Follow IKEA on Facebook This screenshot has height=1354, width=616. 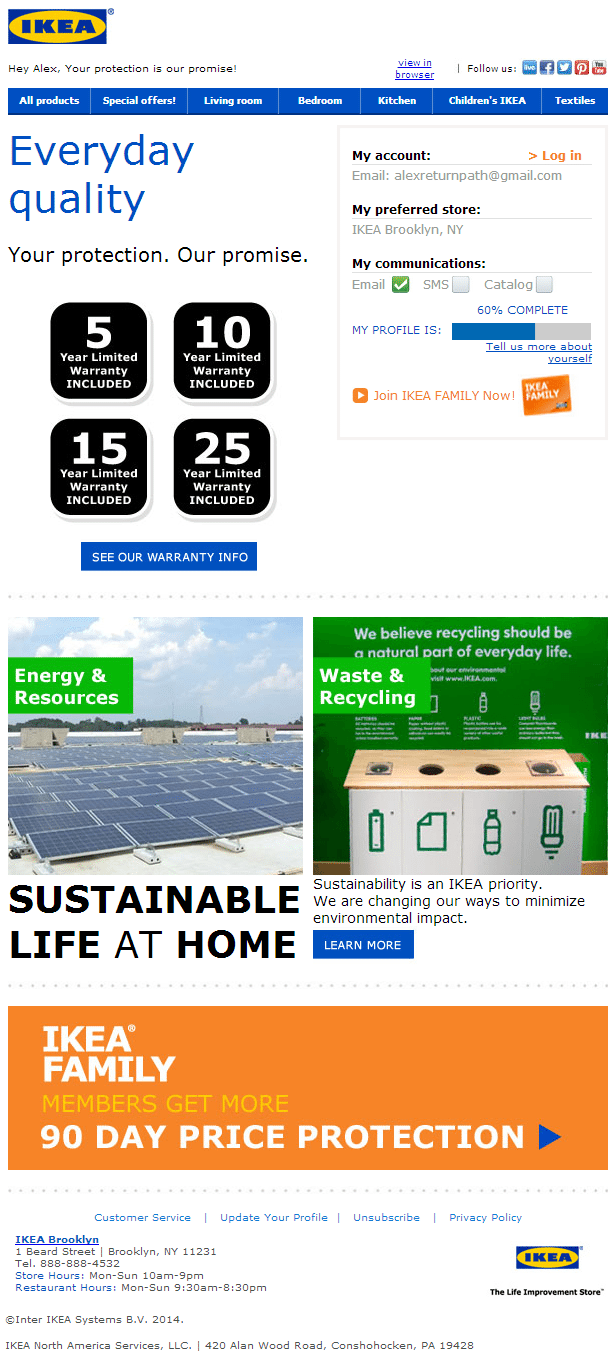click(x=547, y=68)
